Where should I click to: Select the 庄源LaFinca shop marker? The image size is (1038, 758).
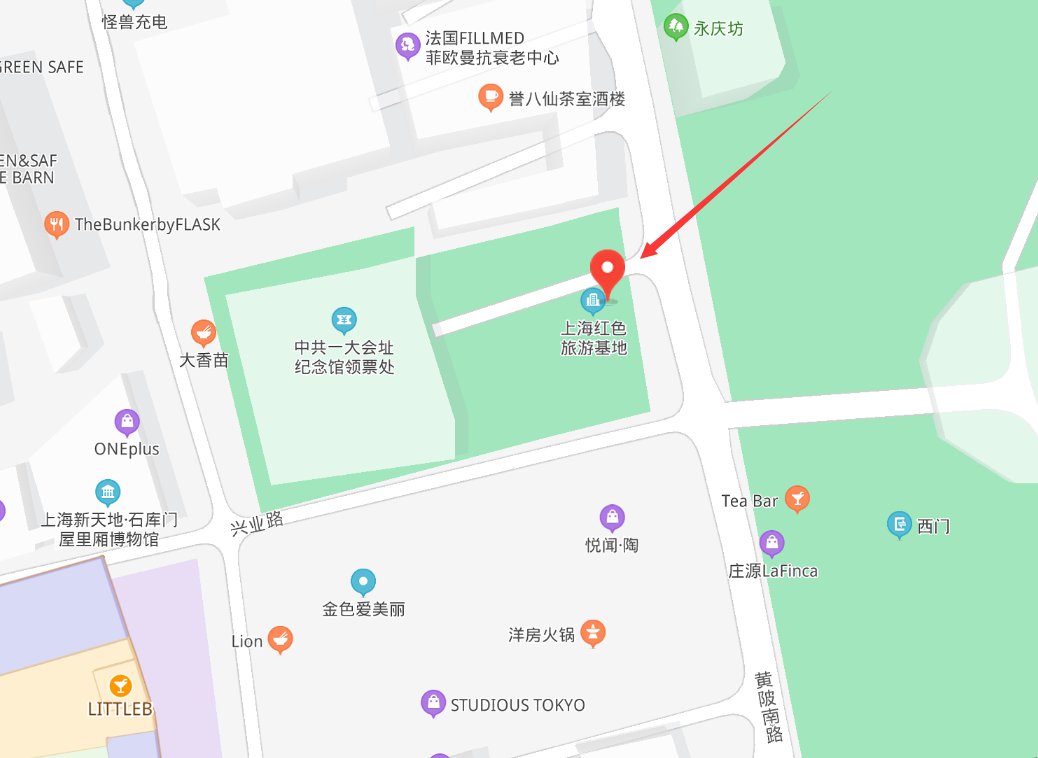coord(771,544)
